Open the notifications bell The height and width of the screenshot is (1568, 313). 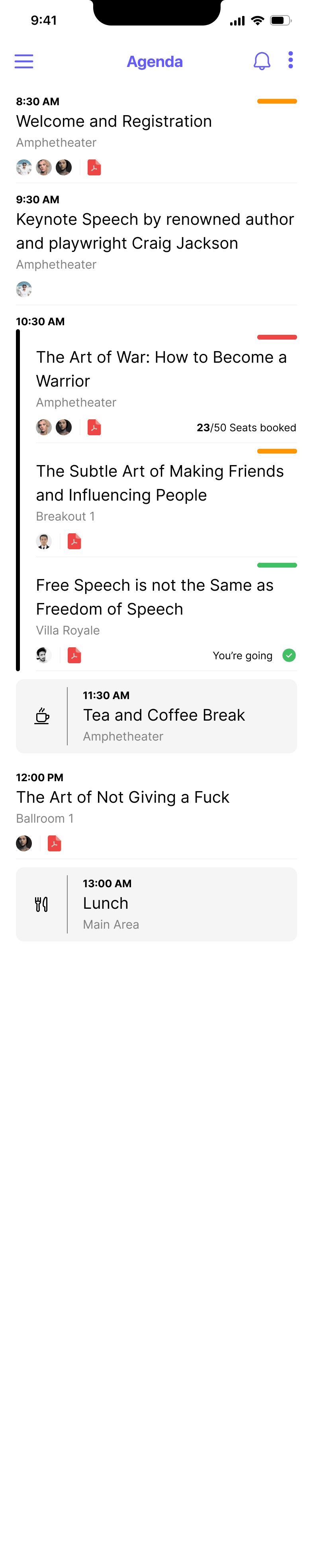pos(261,61)
